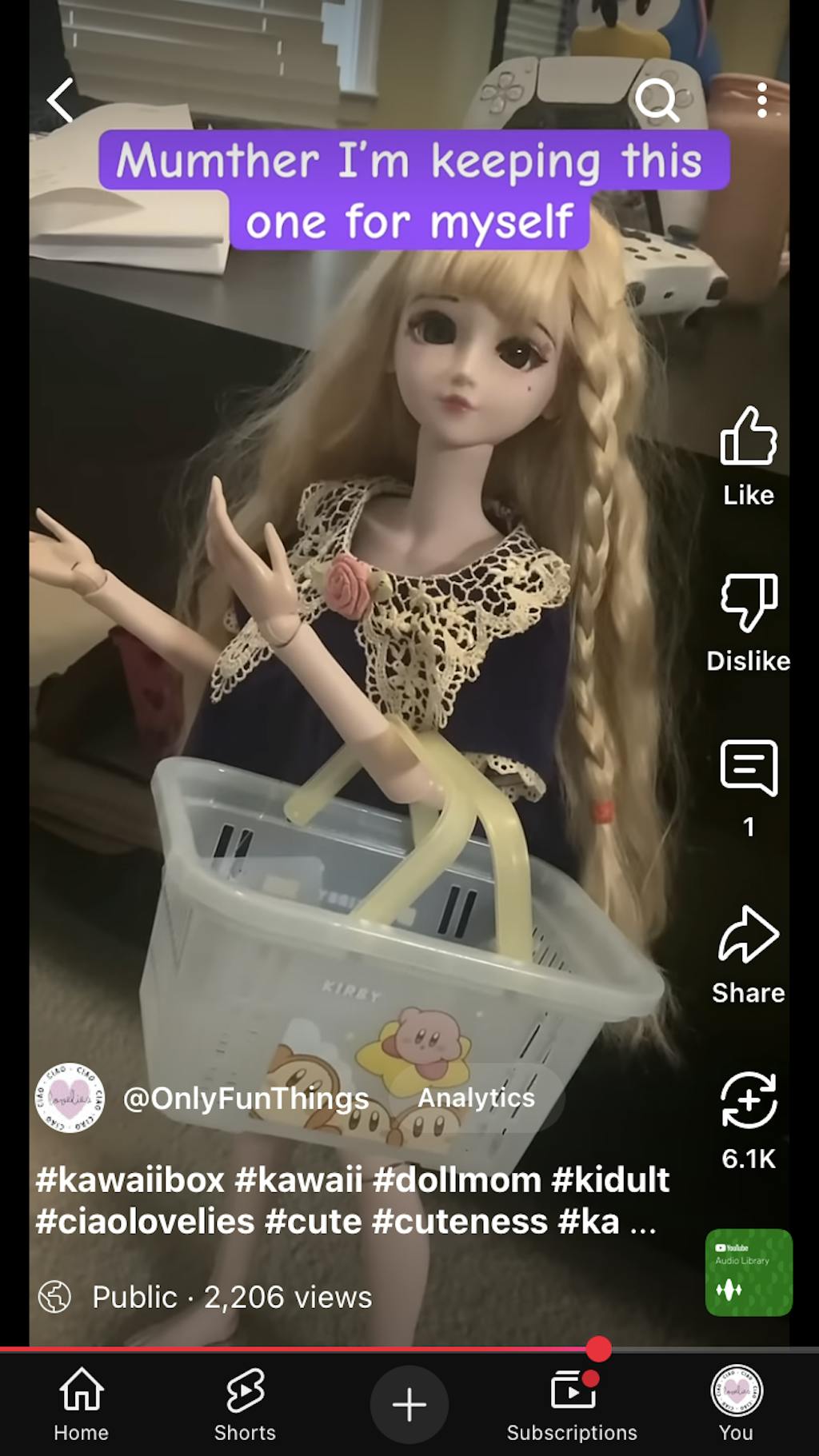View Analytics for this Short
Image resolution: width=819 pixels, height=1456 pixels.
tap(477, 1098)
